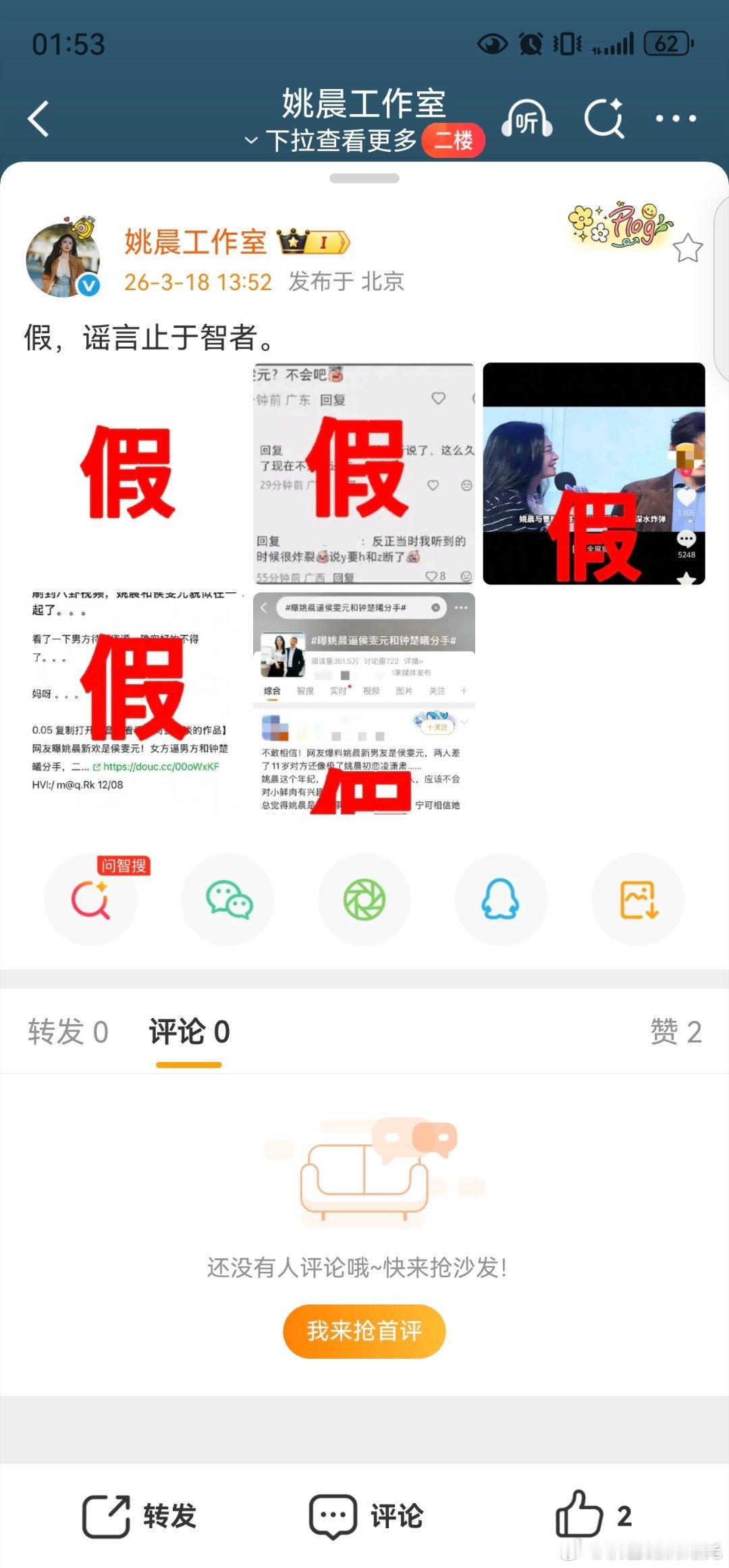Viewport: 729px width, 1568px height.
Task: Open 问智搜 smart search
Action: [x=91, y=900]
